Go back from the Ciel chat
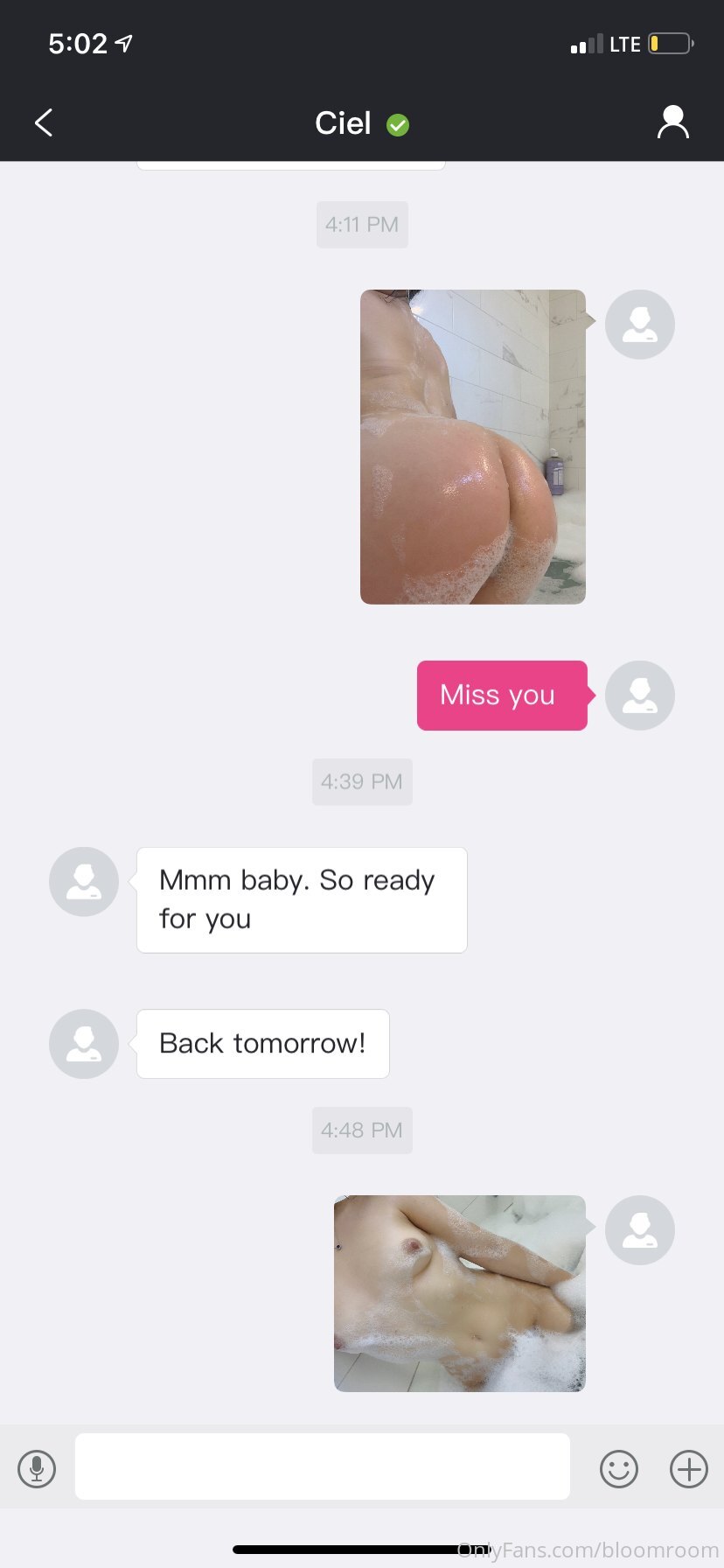Image resolution: width=724 pixels, height=1568 pixels. [44, 122]
